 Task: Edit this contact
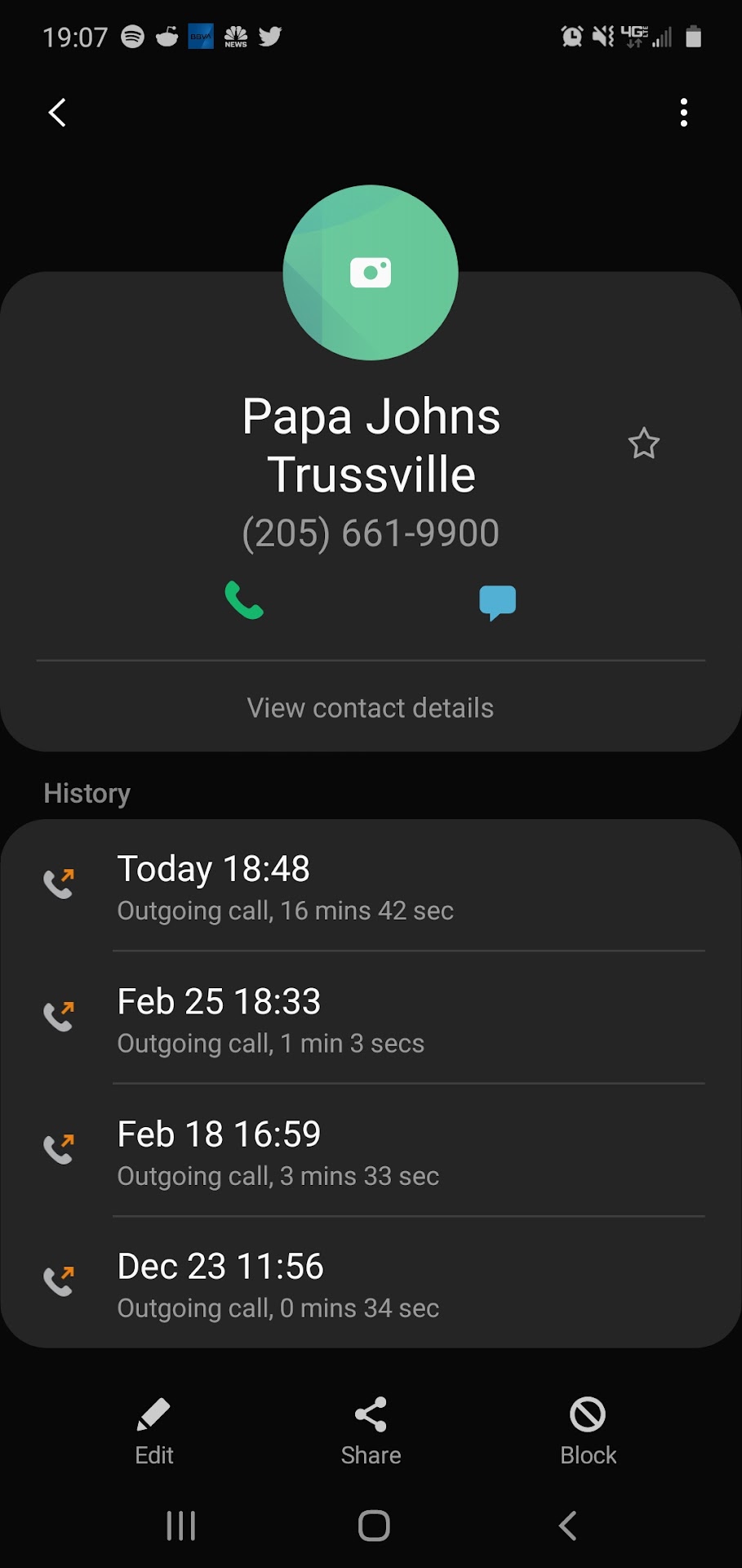click(153, 1431)
